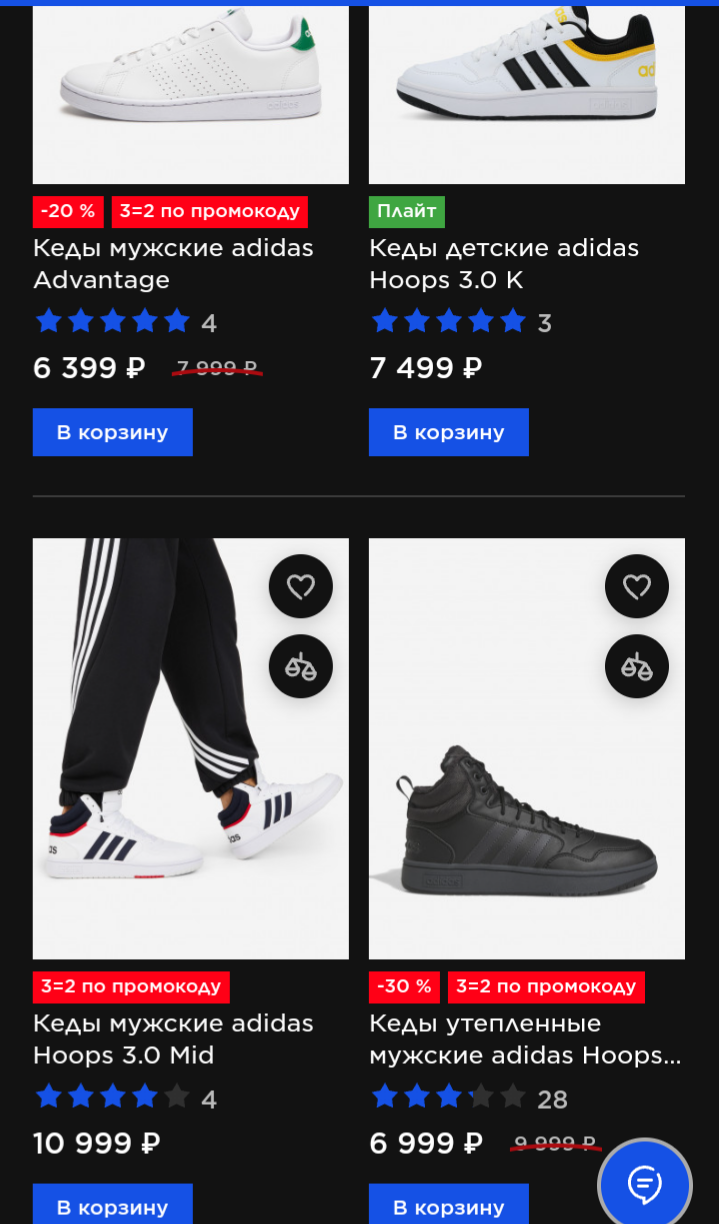Compare the adidas Hoops 3.0 Mid sneakers
719x1224 pixels.
pos(300,666)
